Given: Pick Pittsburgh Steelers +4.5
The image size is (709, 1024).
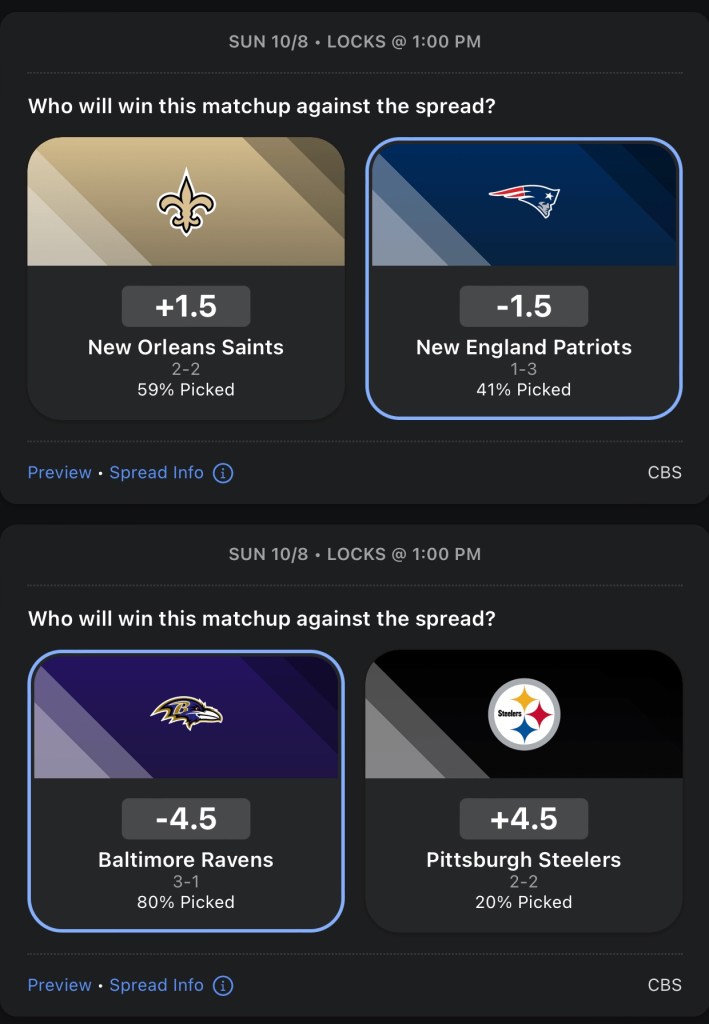Looking at the screenshot, I should [524, 789].
